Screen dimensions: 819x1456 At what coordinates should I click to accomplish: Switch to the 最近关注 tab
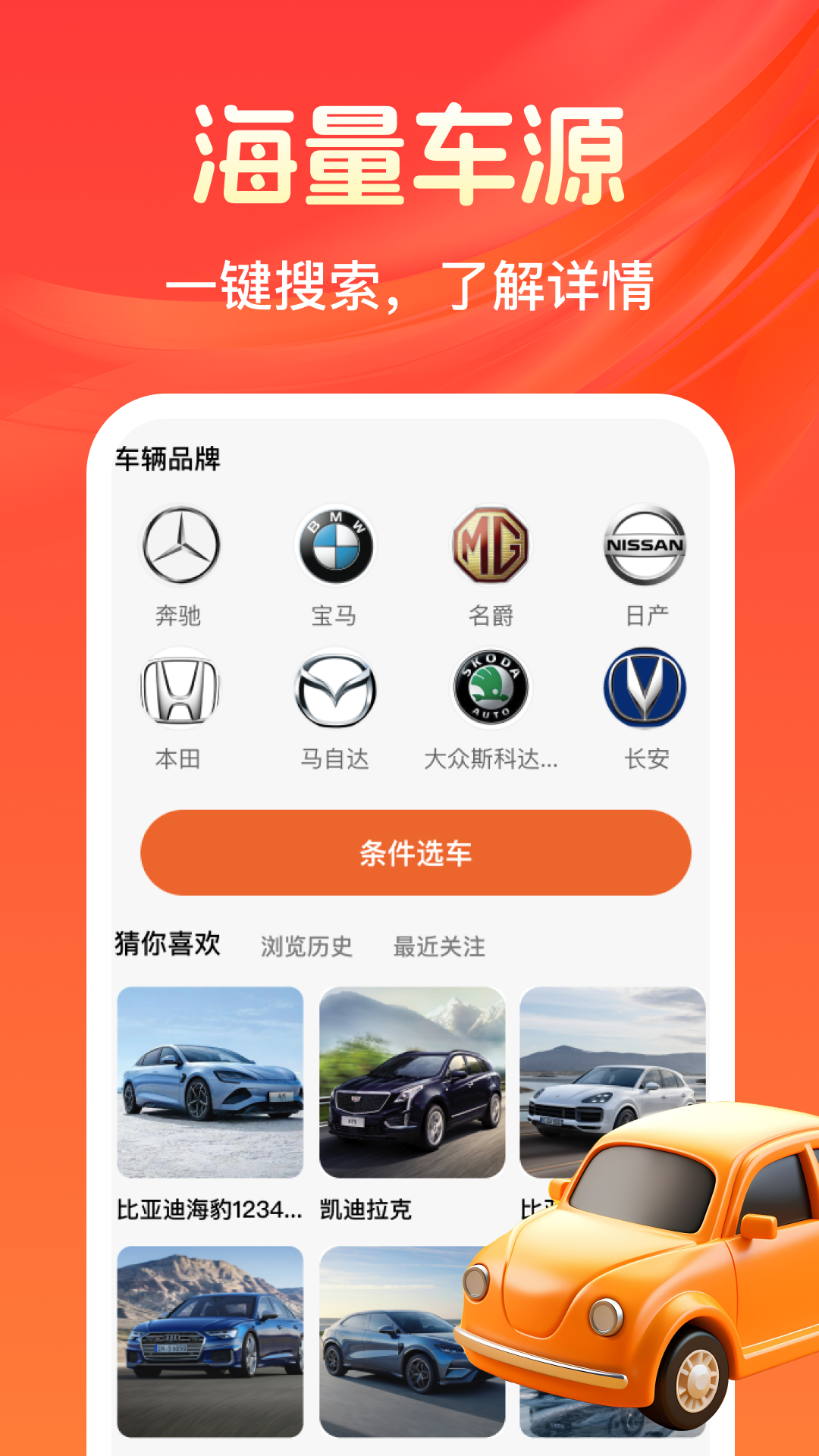[440, 946]
